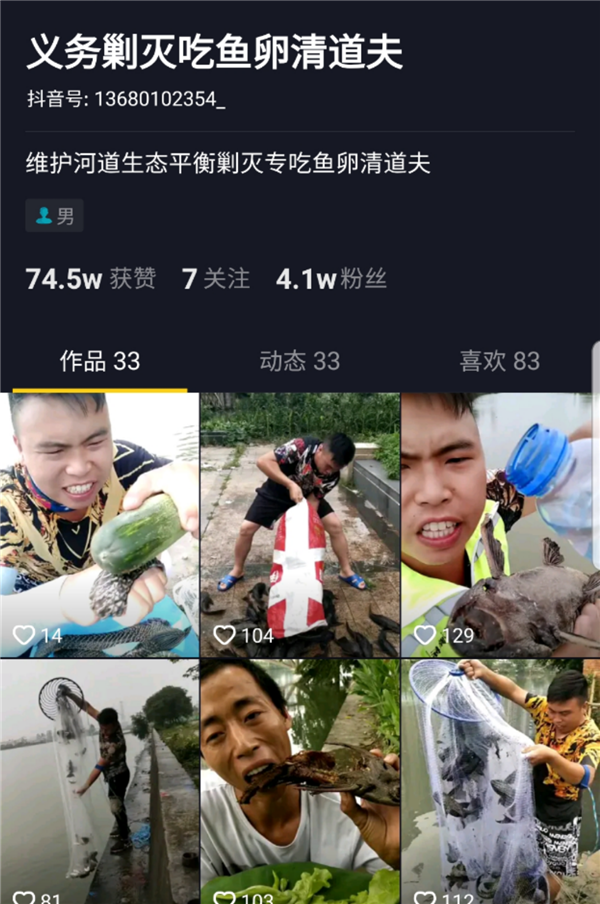The width and height of the screenshot is (600, 904).
Task: Switch to the 作品 33 tab
Action: (99, 362)
